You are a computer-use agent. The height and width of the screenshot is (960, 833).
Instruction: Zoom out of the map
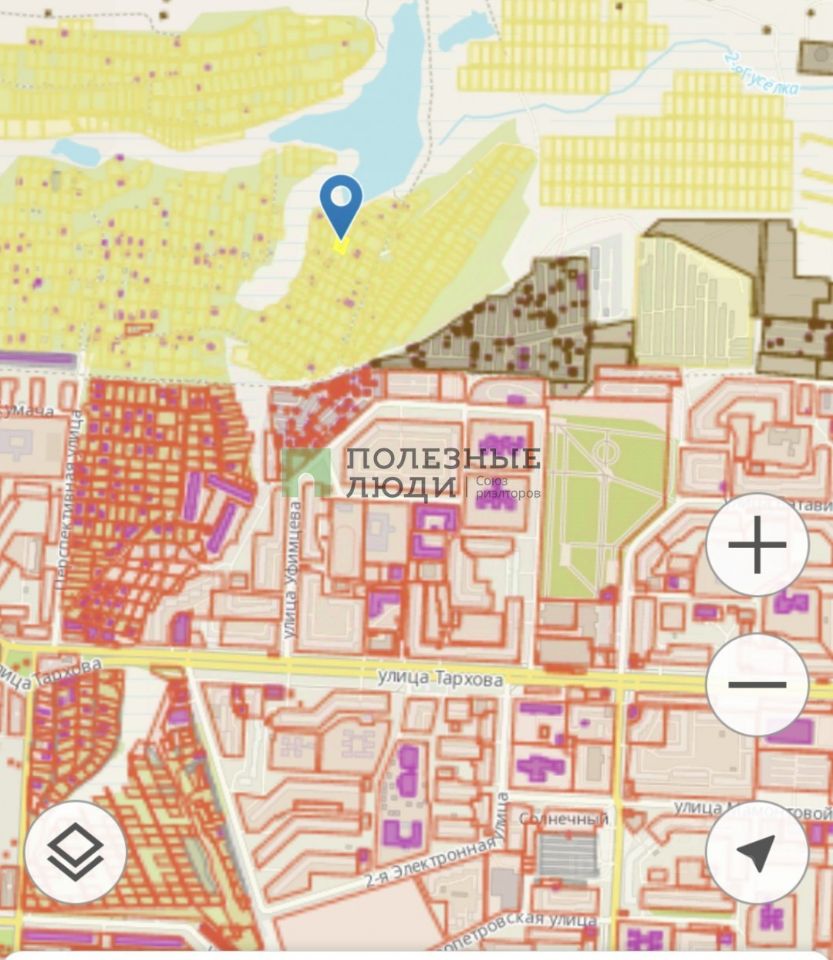coord(757,685)
